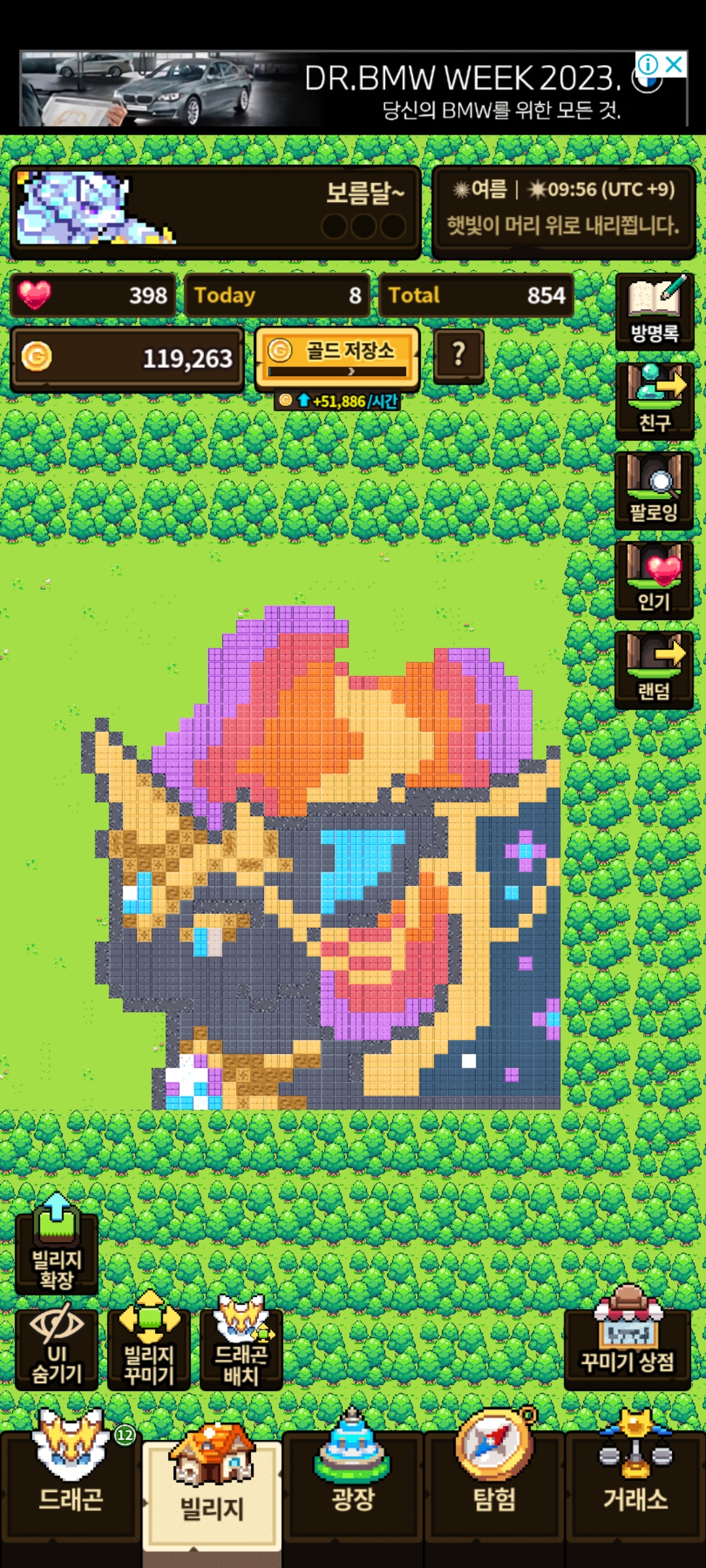Tap the question mark help button
This screenshot has height=1568, width=706.
[459, 355]
